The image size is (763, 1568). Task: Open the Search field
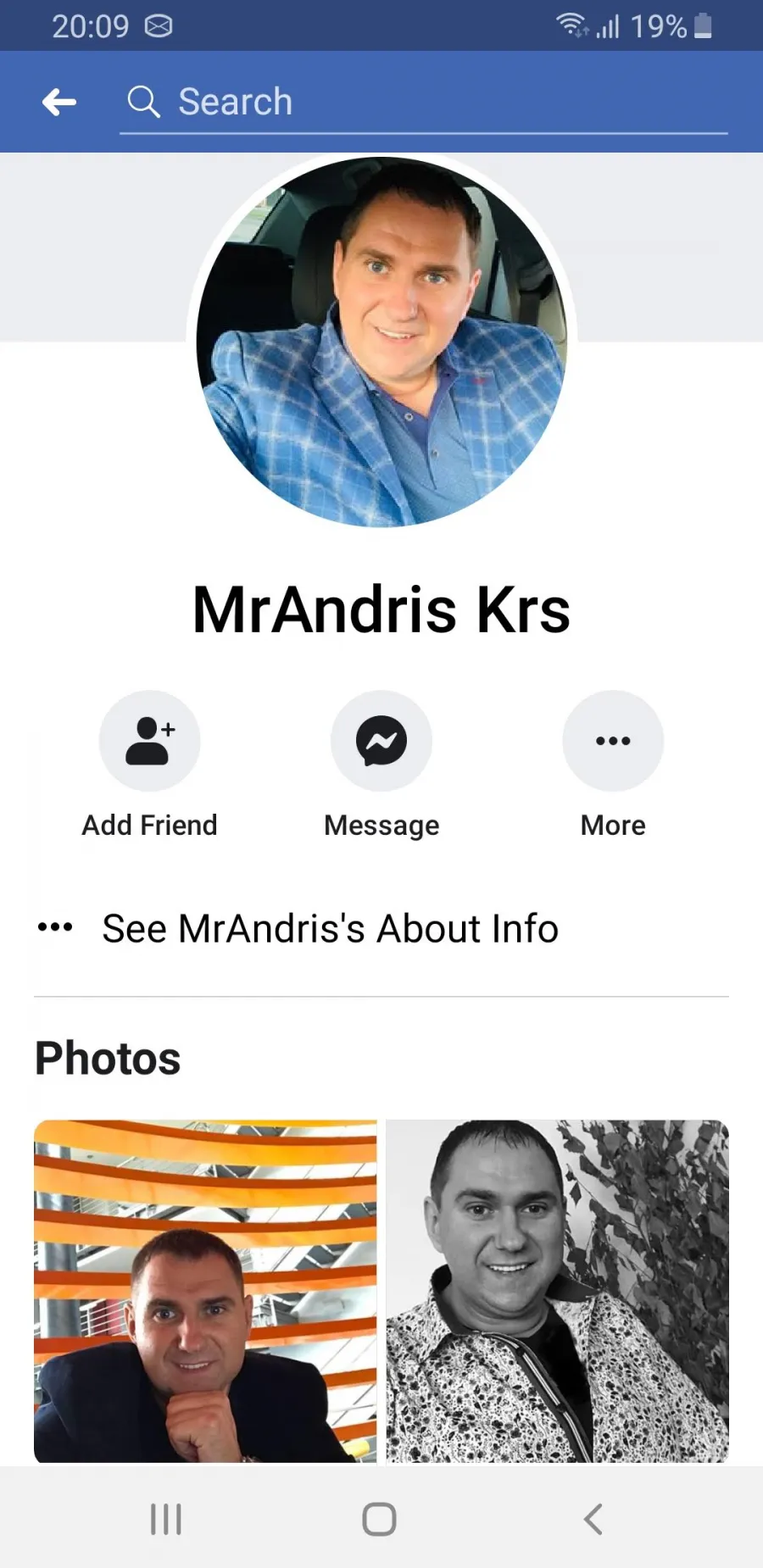coord(424,103)
